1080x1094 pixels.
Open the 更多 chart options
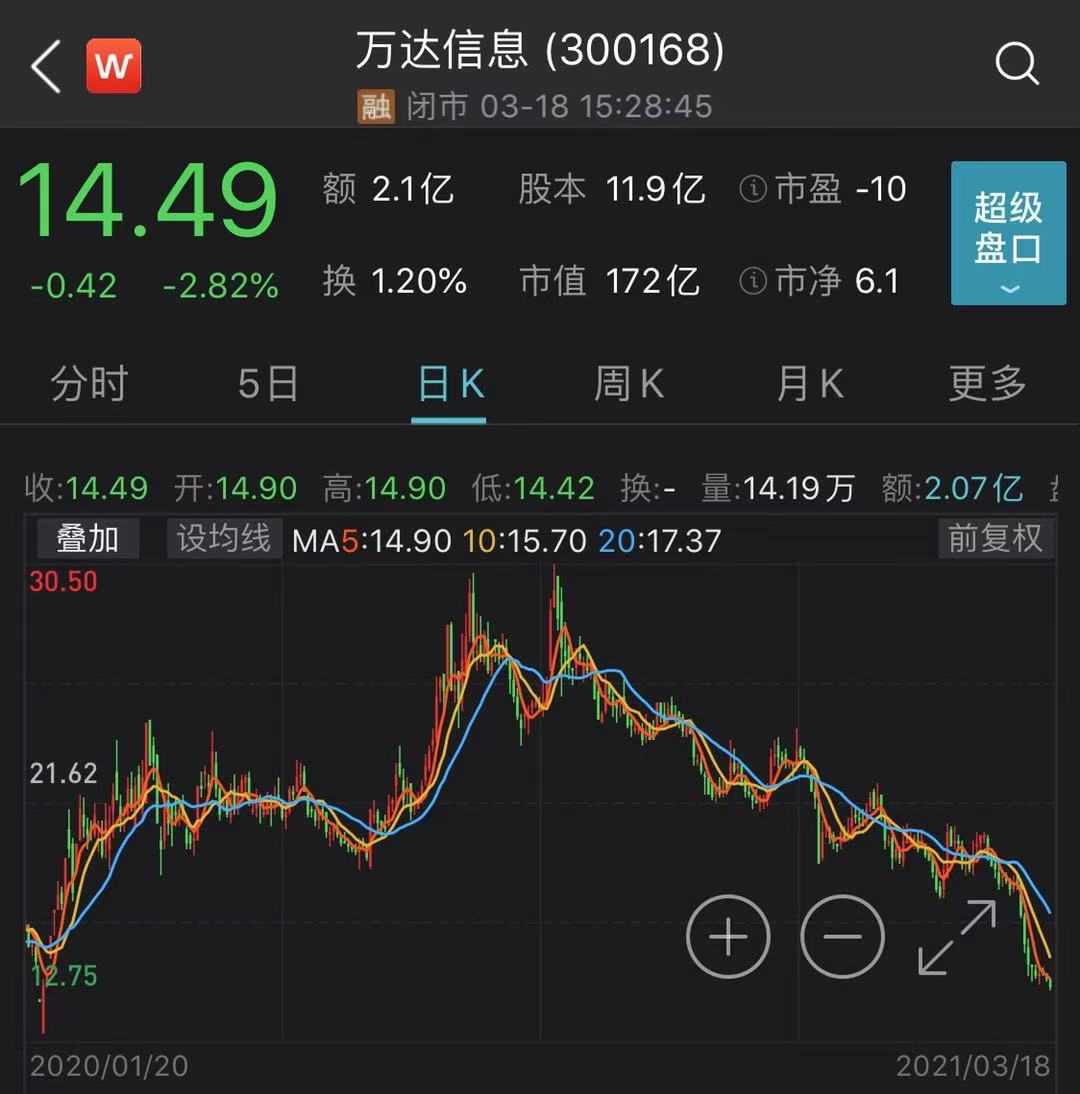coord(987,384)
